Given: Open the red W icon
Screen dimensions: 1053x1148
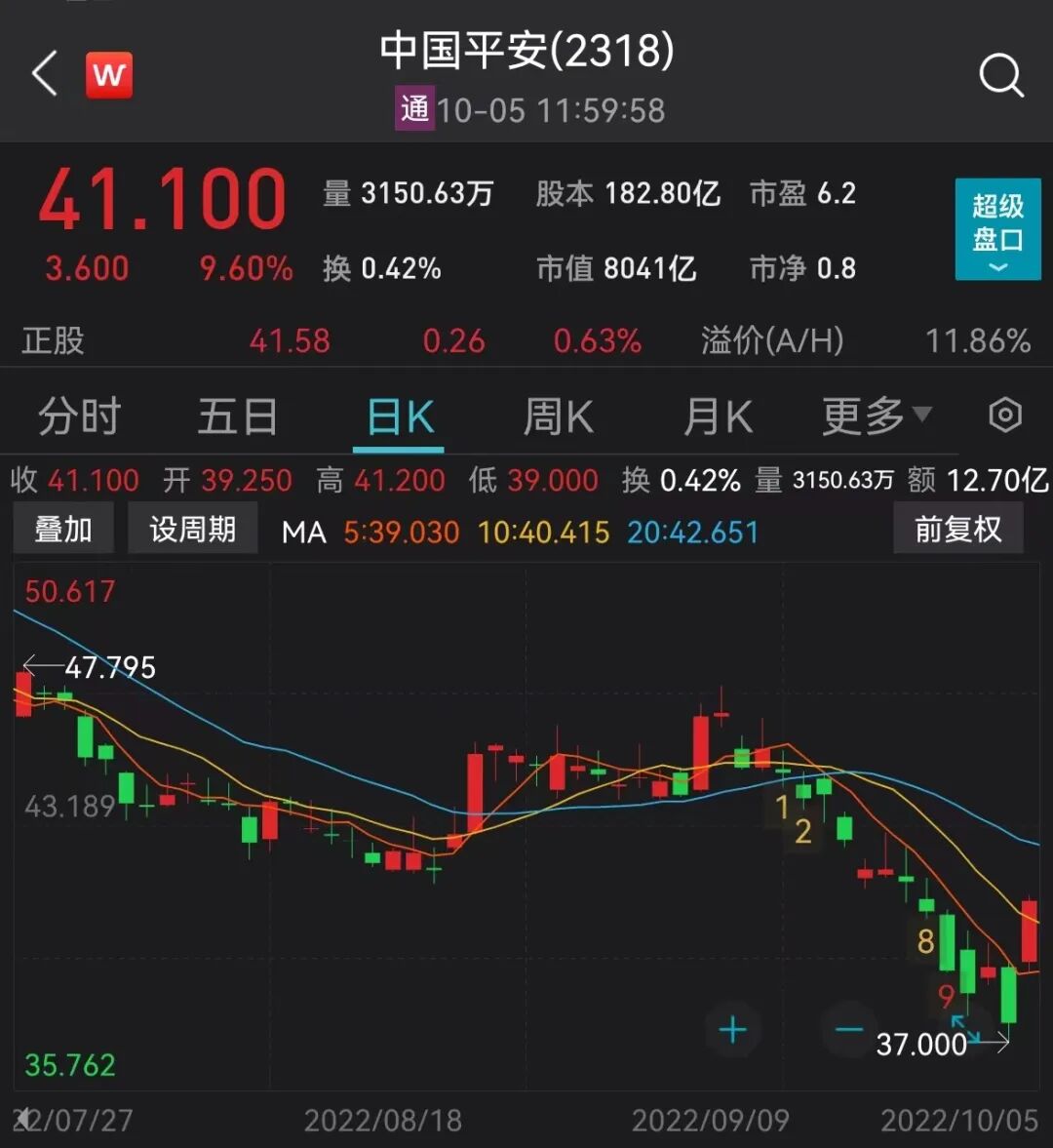Looking at the screenshot, I should [109, 75].
